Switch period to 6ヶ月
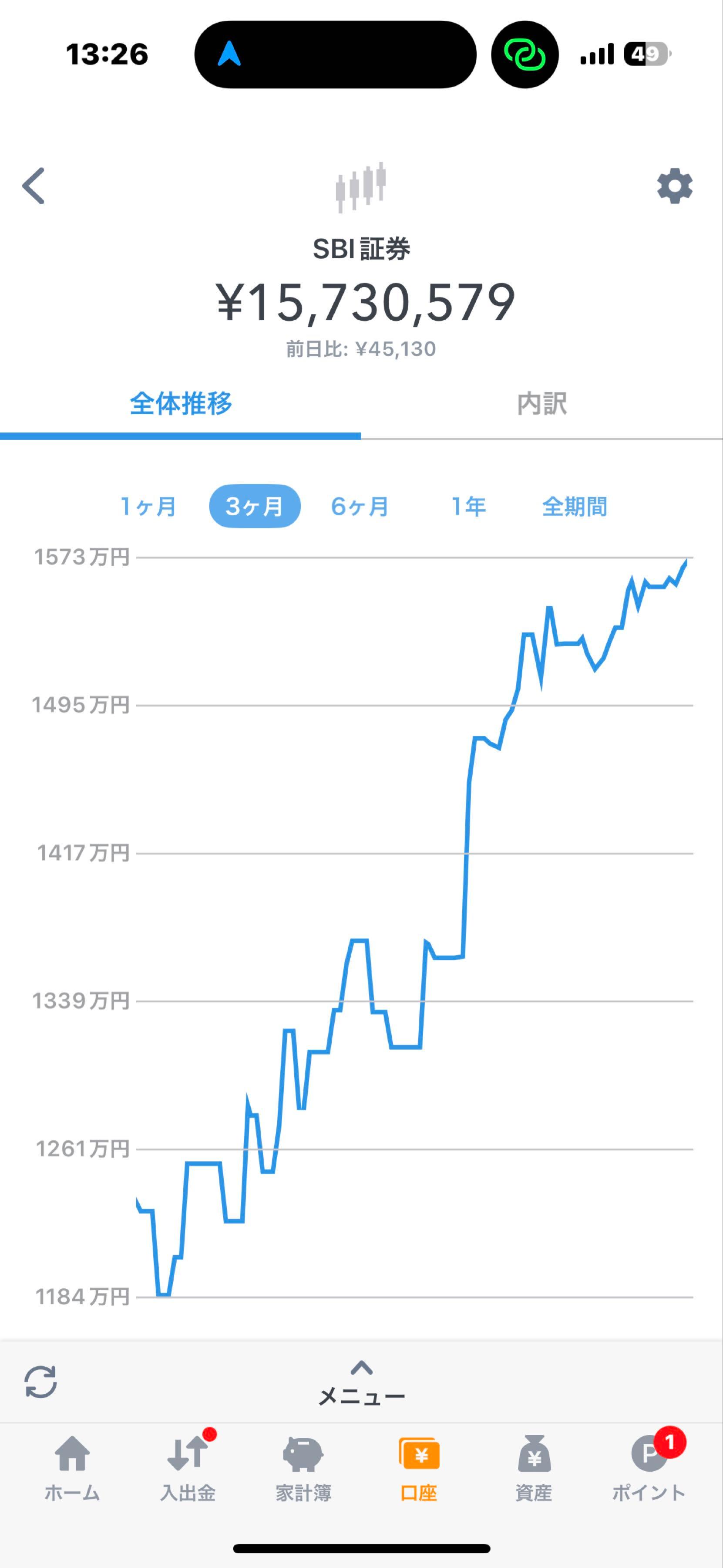This screenshot has height=1568, width=723. [x=360, y=507]
